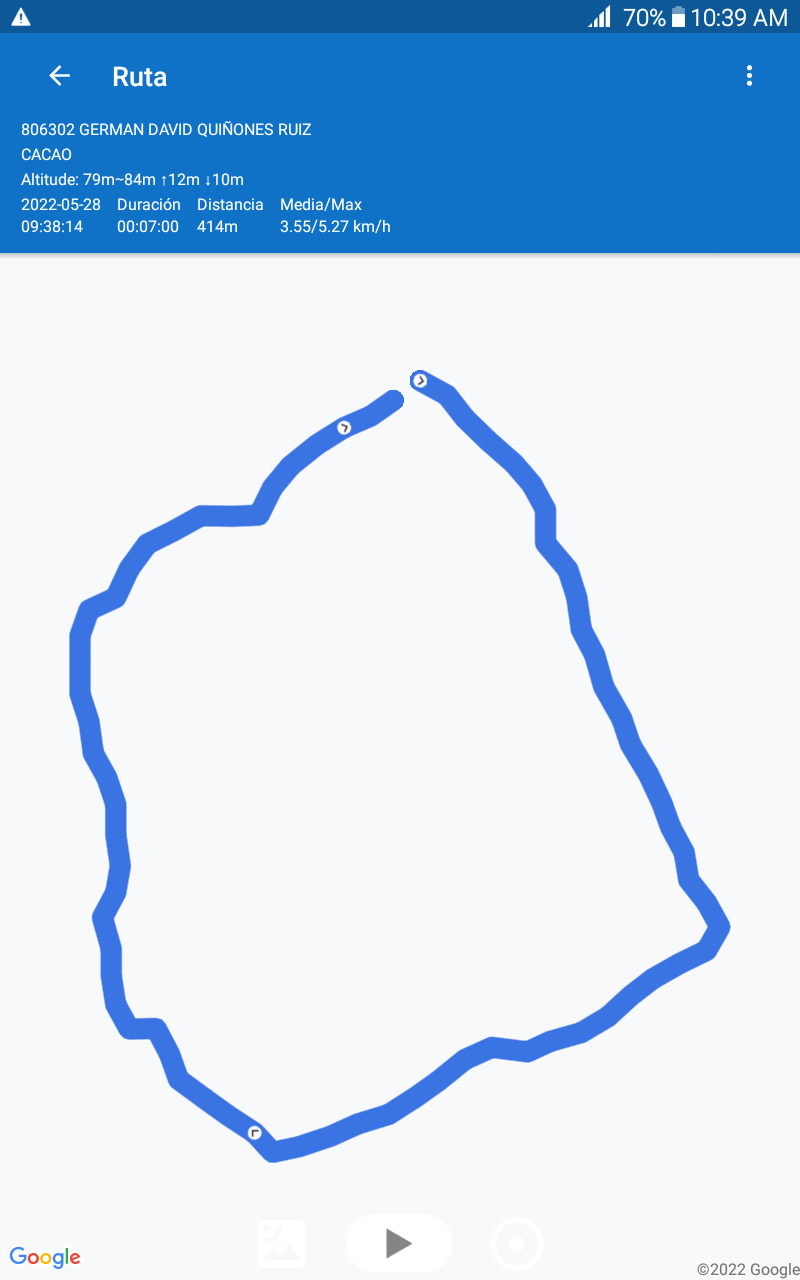Switch the map layer image view
The height and width of the screenshot is (1280, 800).
click(282, 1243)
